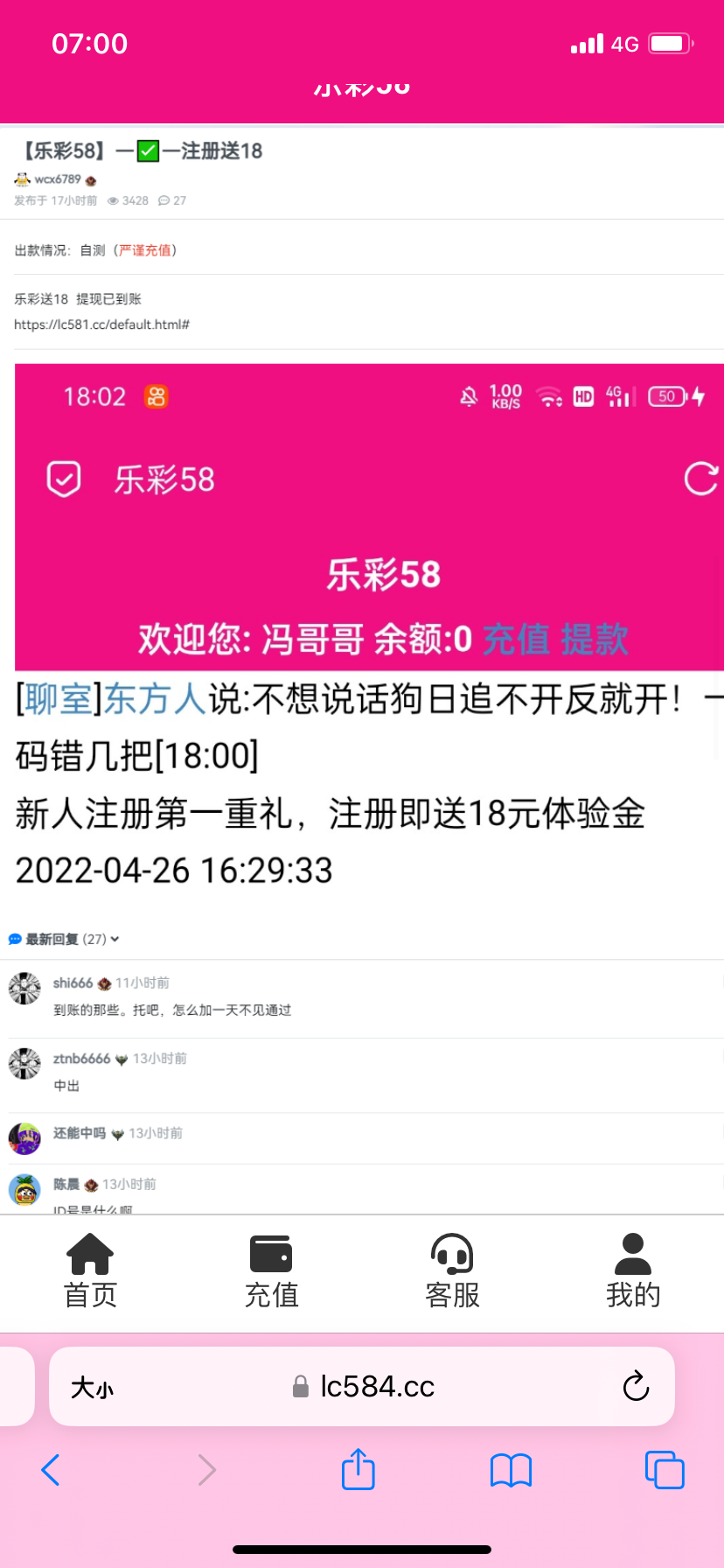Screen dimensions: 724x1568
Task: Share this web page
Action: pos(359,1470)
